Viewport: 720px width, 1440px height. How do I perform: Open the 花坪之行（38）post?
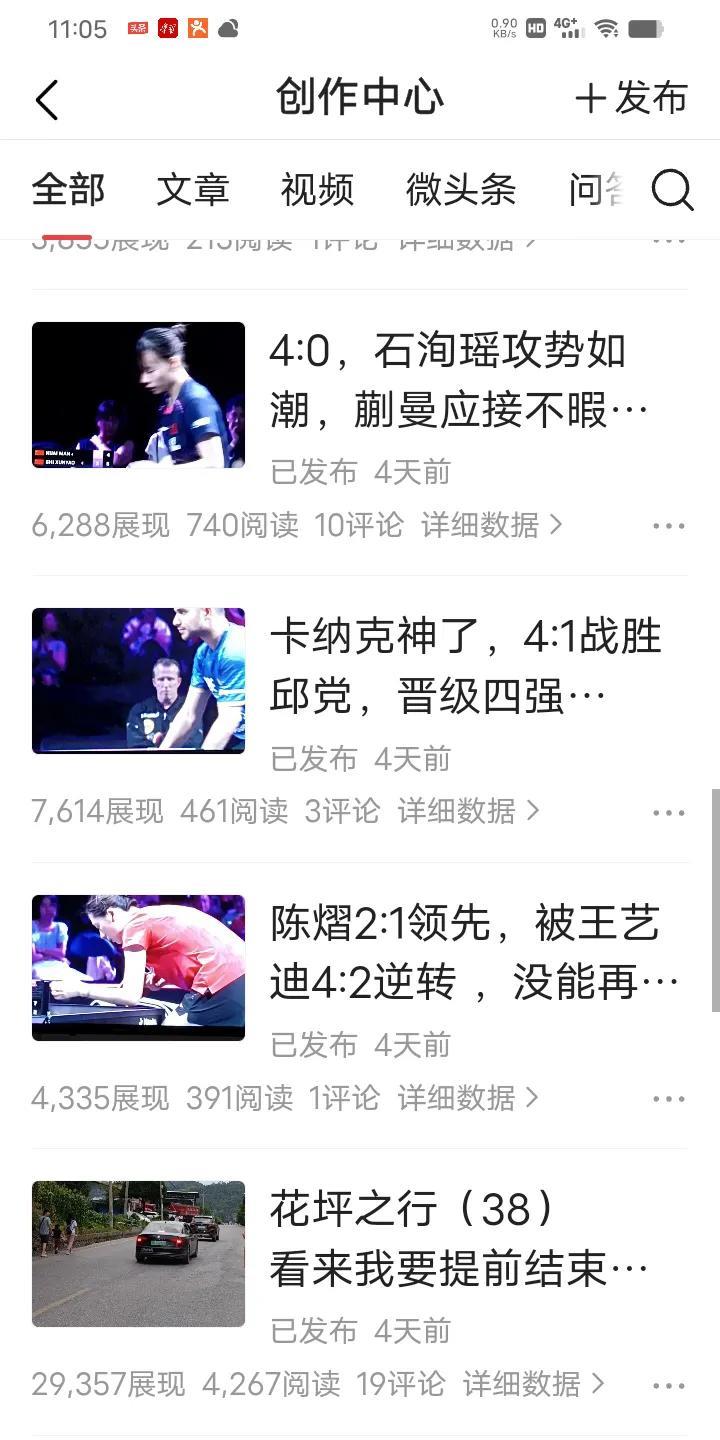point(460,1240)
